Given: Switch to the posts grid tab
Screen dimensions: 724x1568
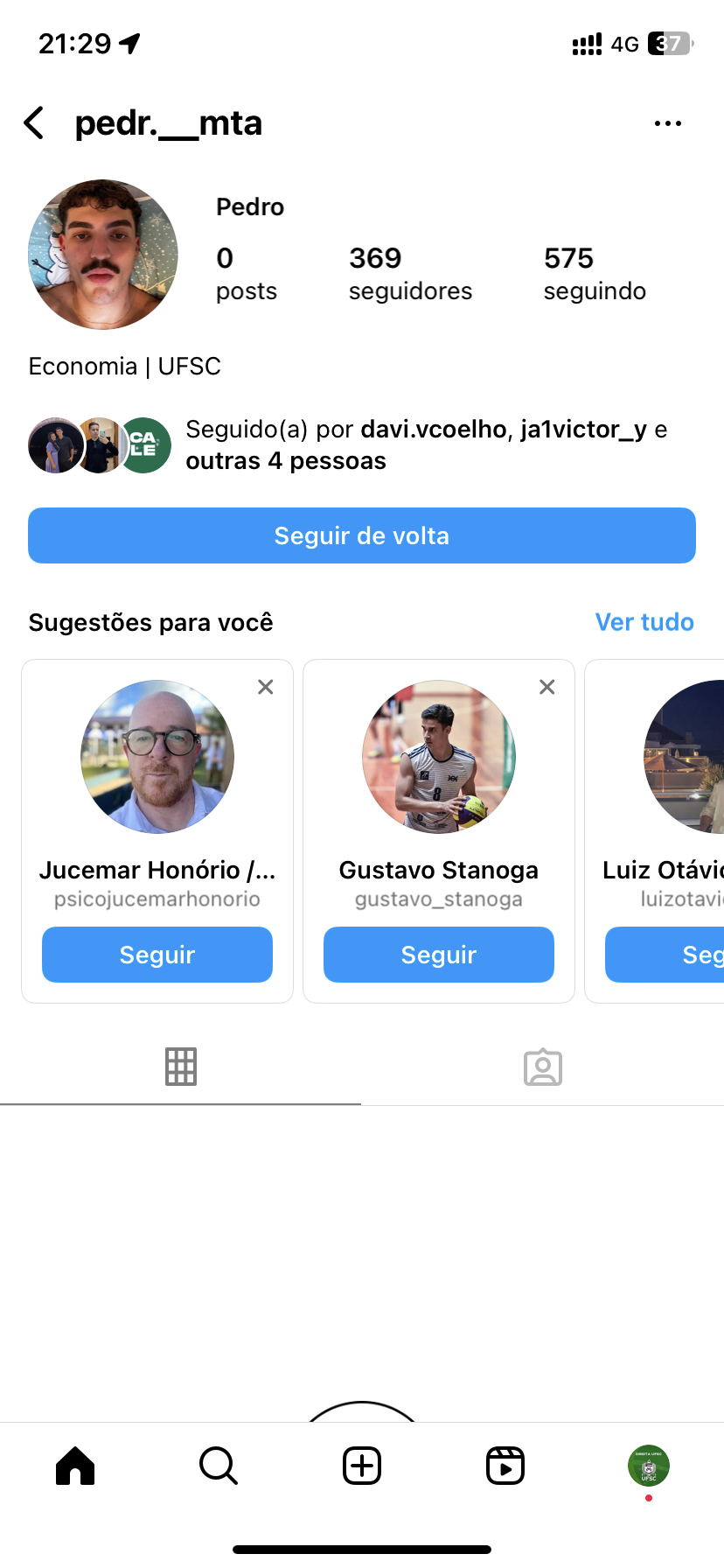Looking at the screenshot, I should (x=181, y=1067).
